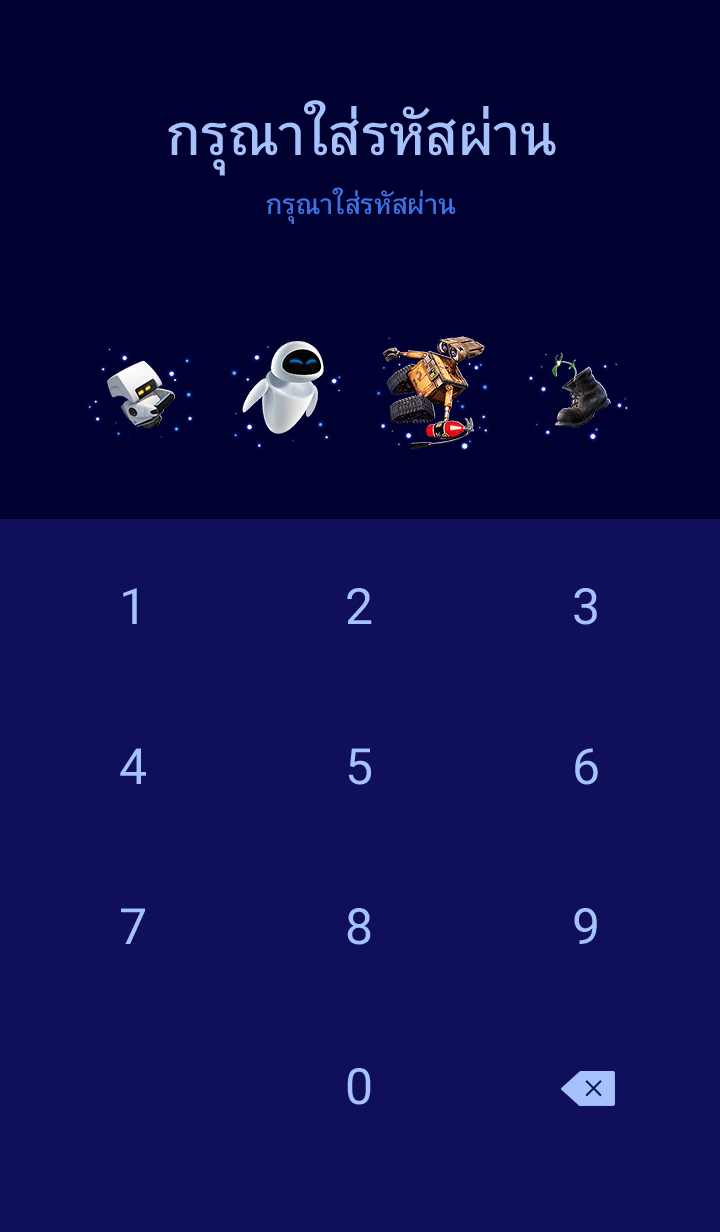This screenshot has width=720, height=1232.
Task: Hit the 7 key
Action: point(133,927)
